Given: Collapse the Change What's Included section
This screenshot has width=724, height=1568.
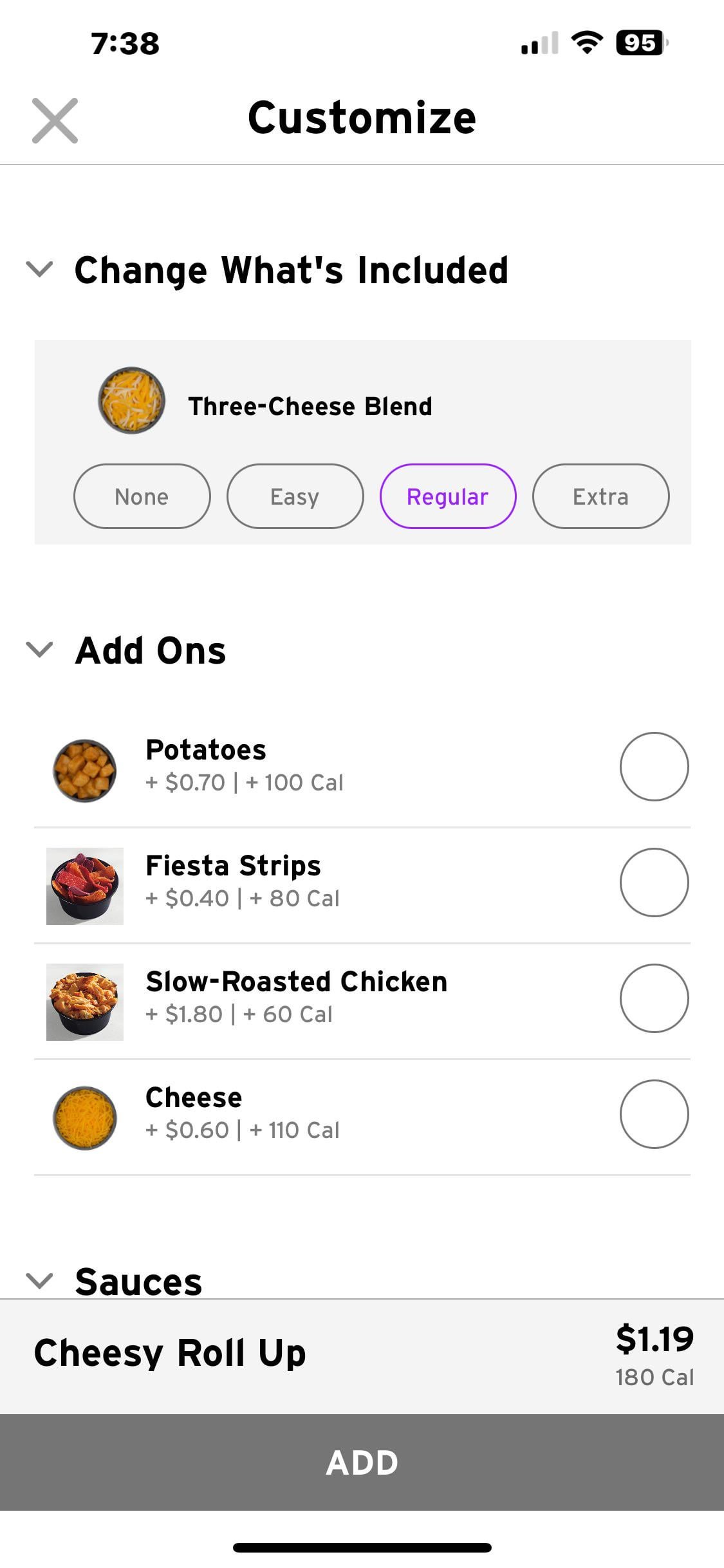Looking at the screenshot, I should (x=39, y=269).
